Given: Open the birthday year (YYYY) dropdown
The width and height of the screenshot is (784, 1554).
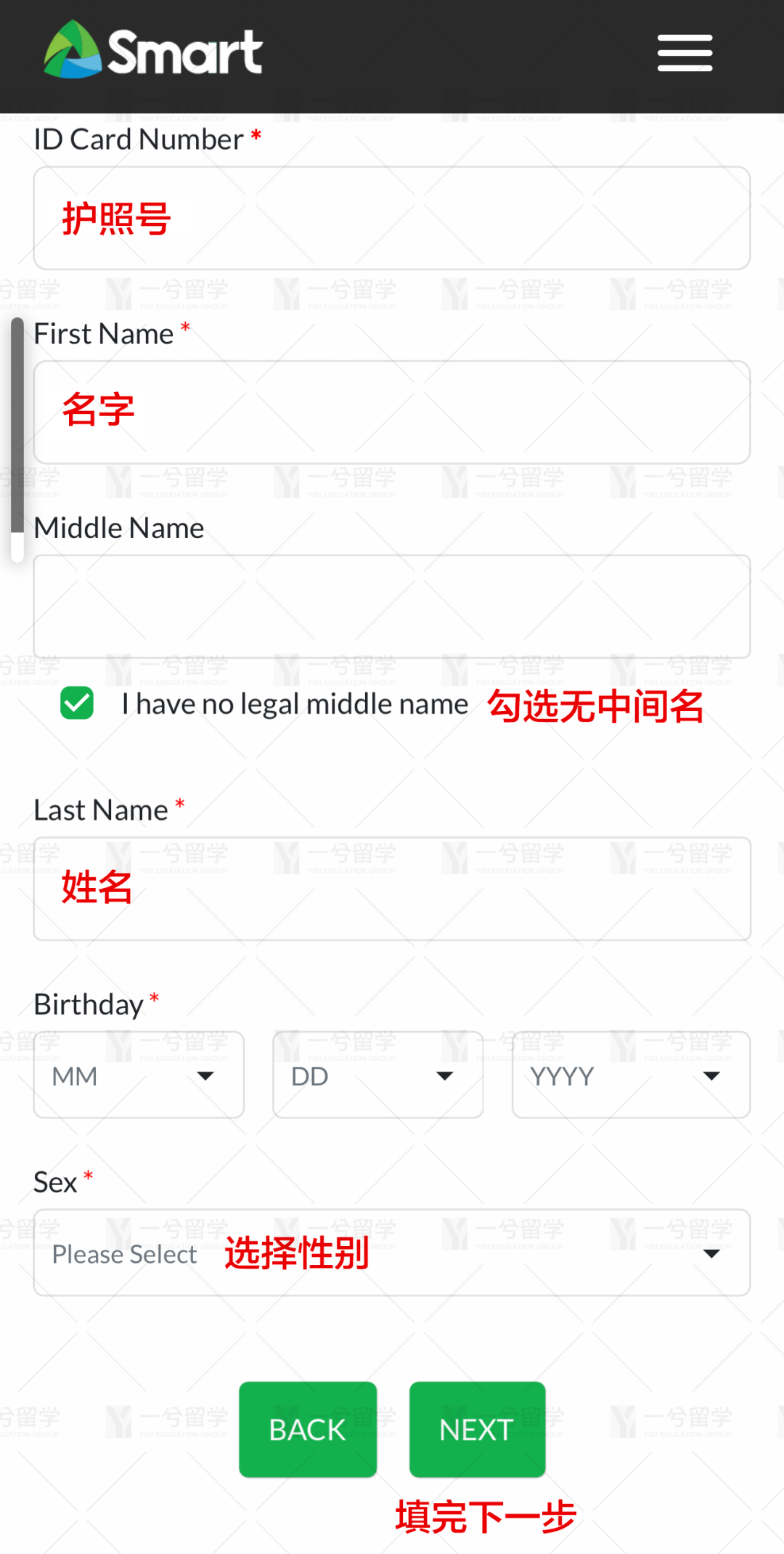Looking at the screenshot, I should pos(630,1075).
